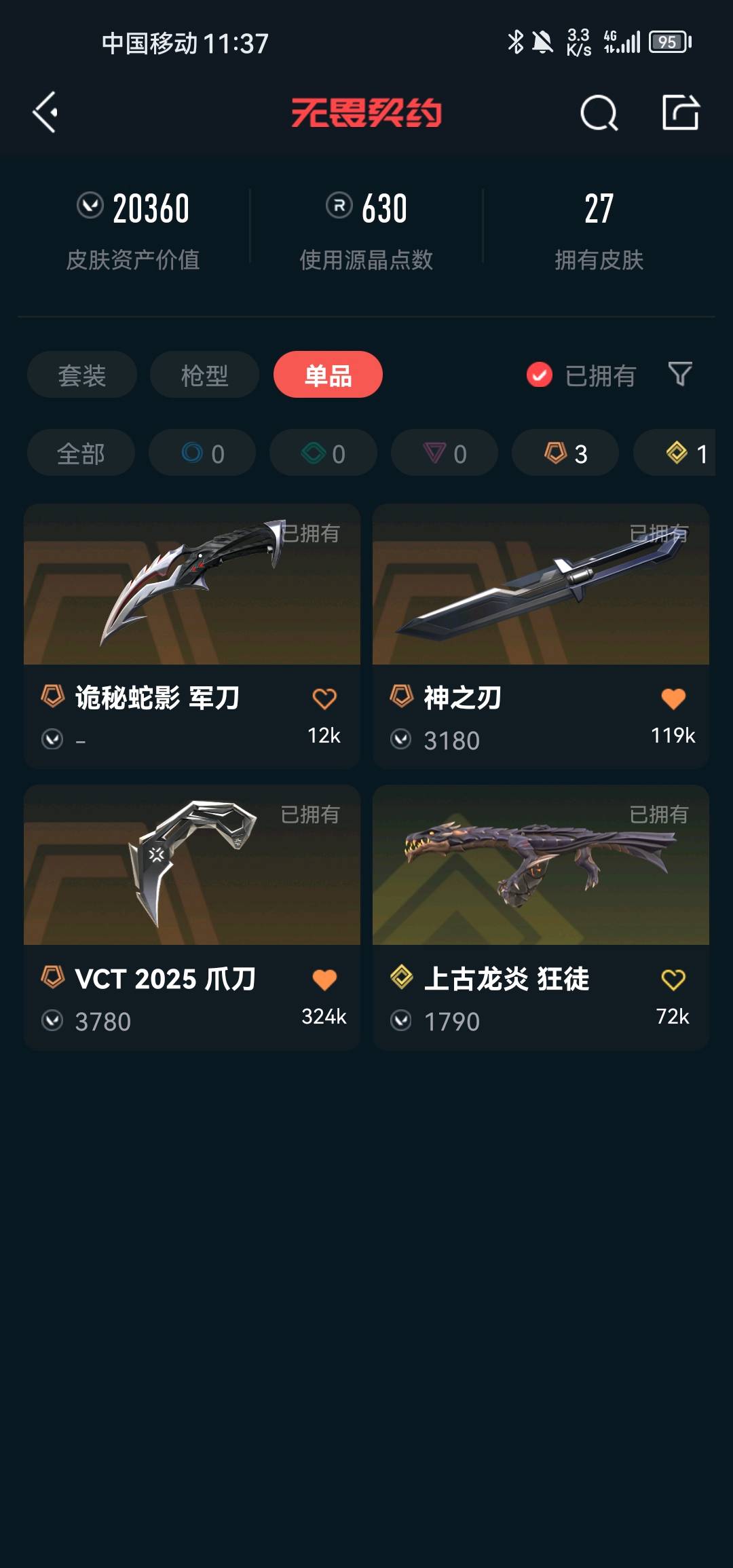Open the search icon in header
The image size is (733, 1568).
(599, 113)
